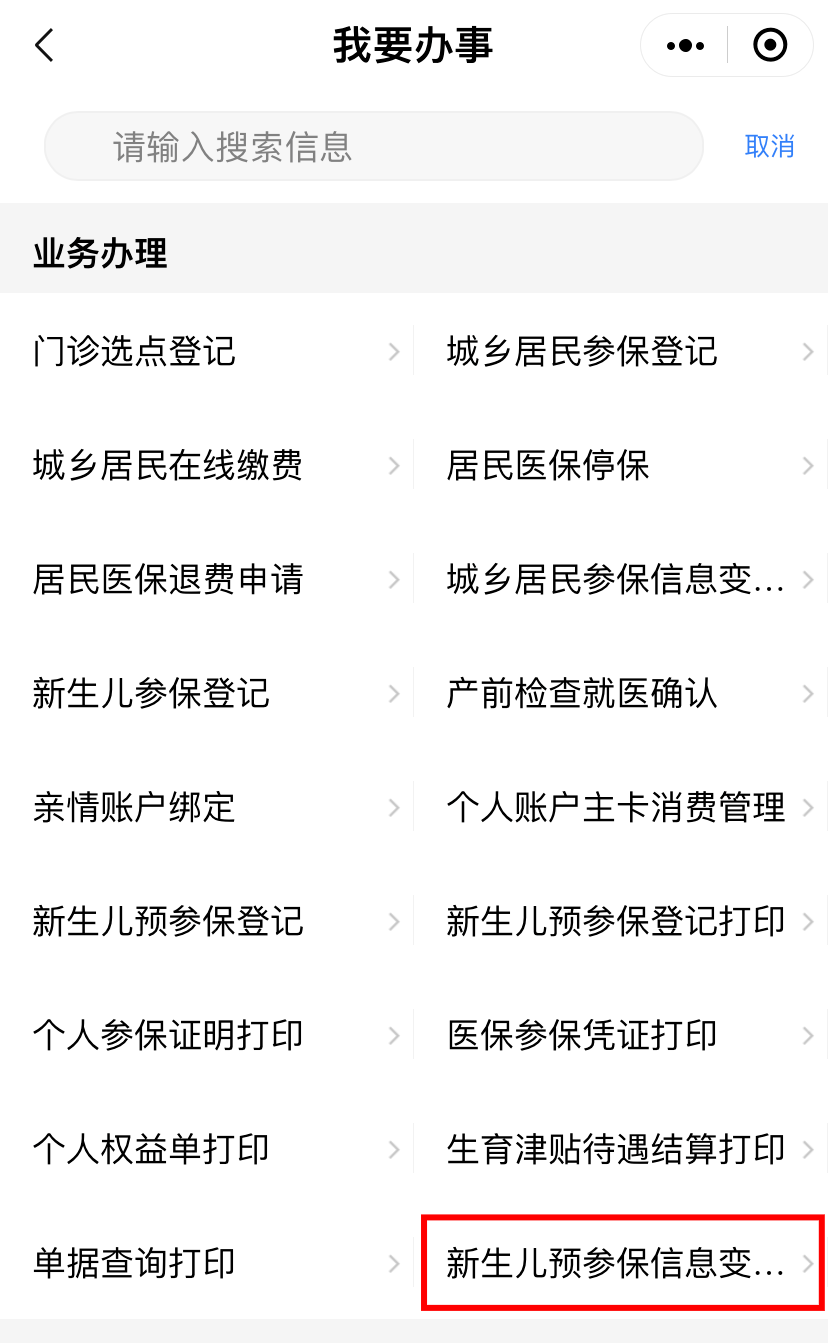
Task: Go back using the top-left arrow
Action: (44, 46)
